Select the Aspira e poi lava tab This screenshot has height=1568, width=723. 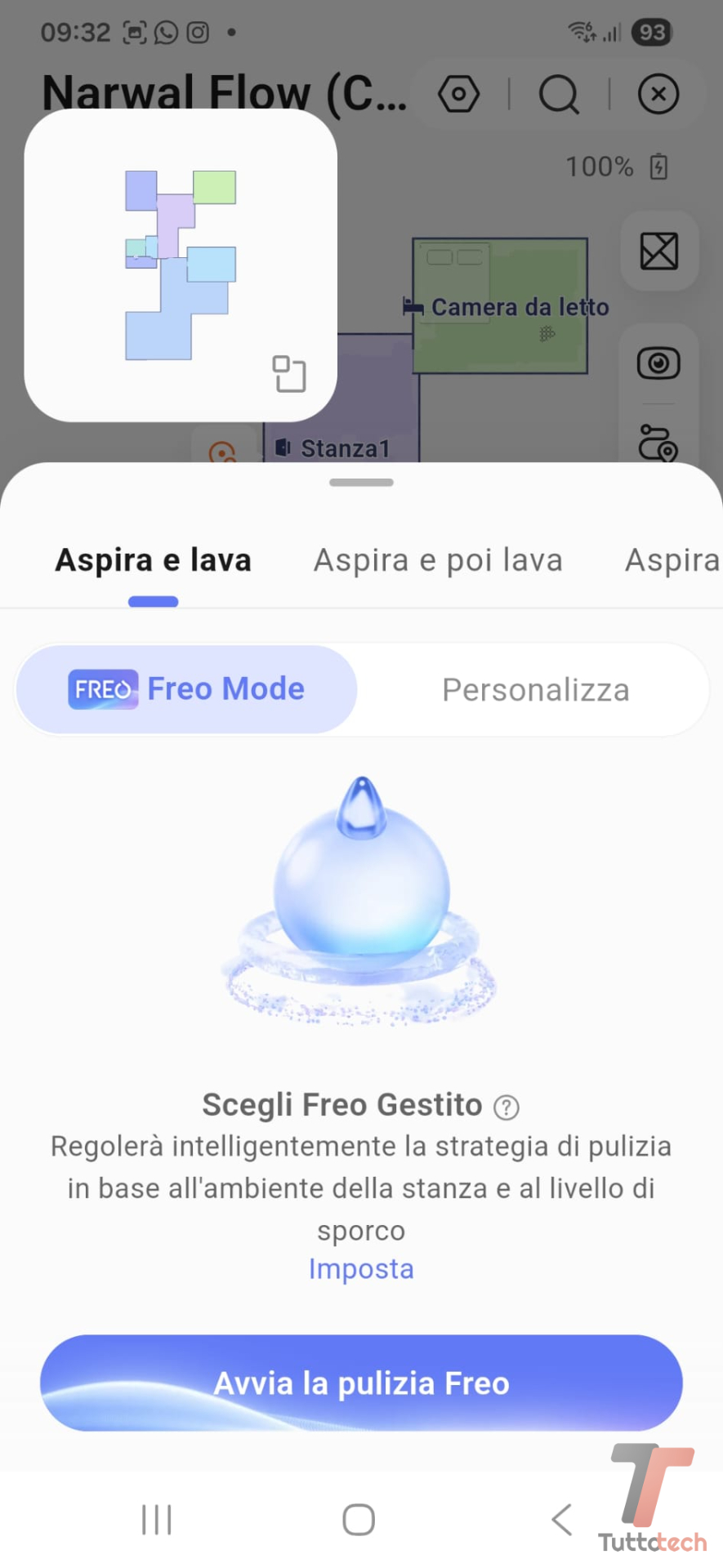438,561
